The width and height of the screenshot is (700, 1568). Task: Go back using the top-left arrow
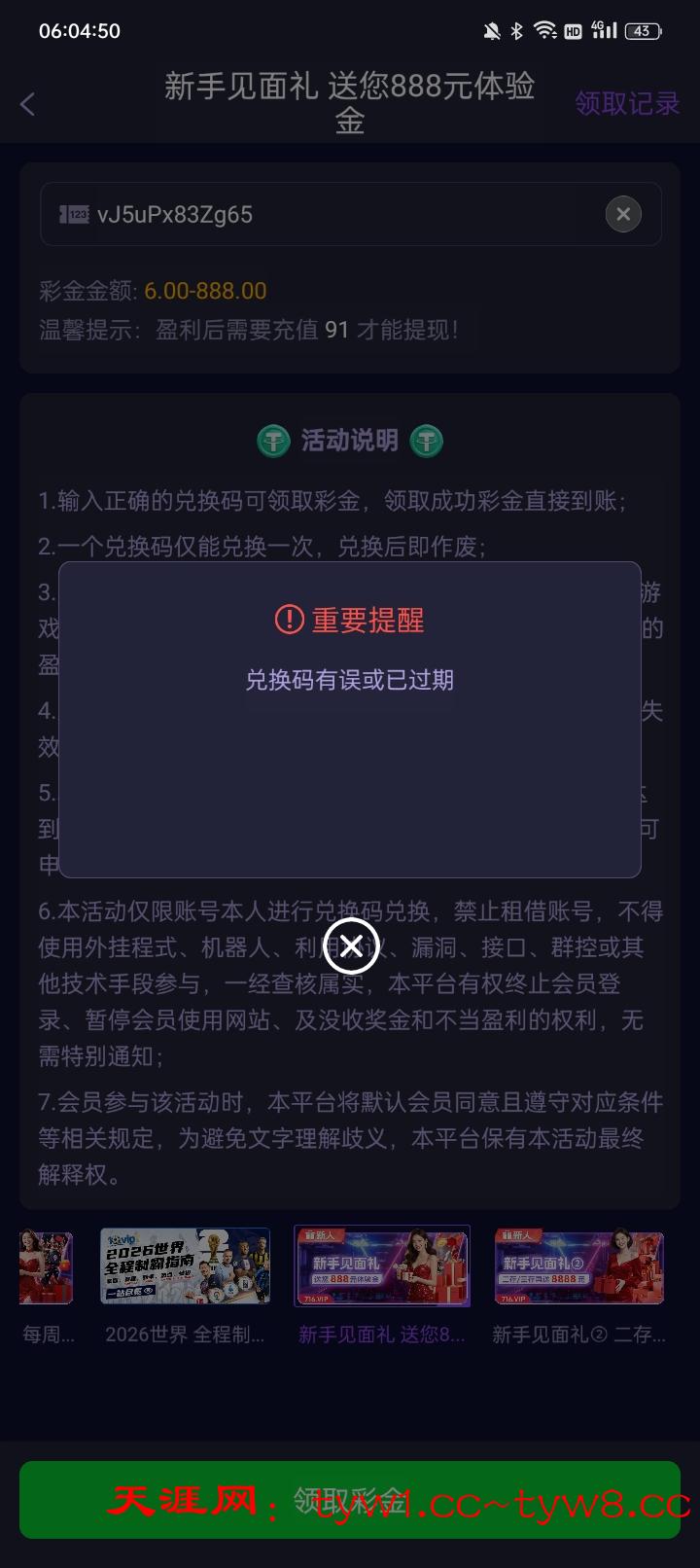coord(28,104)
